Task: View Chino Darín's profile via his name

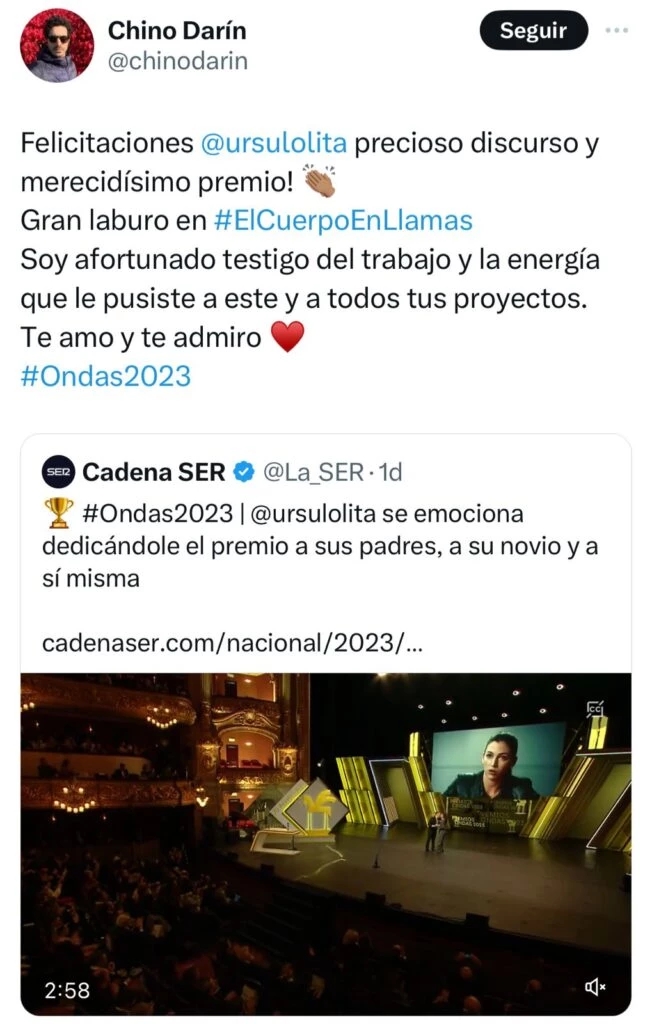Action: 176,31
